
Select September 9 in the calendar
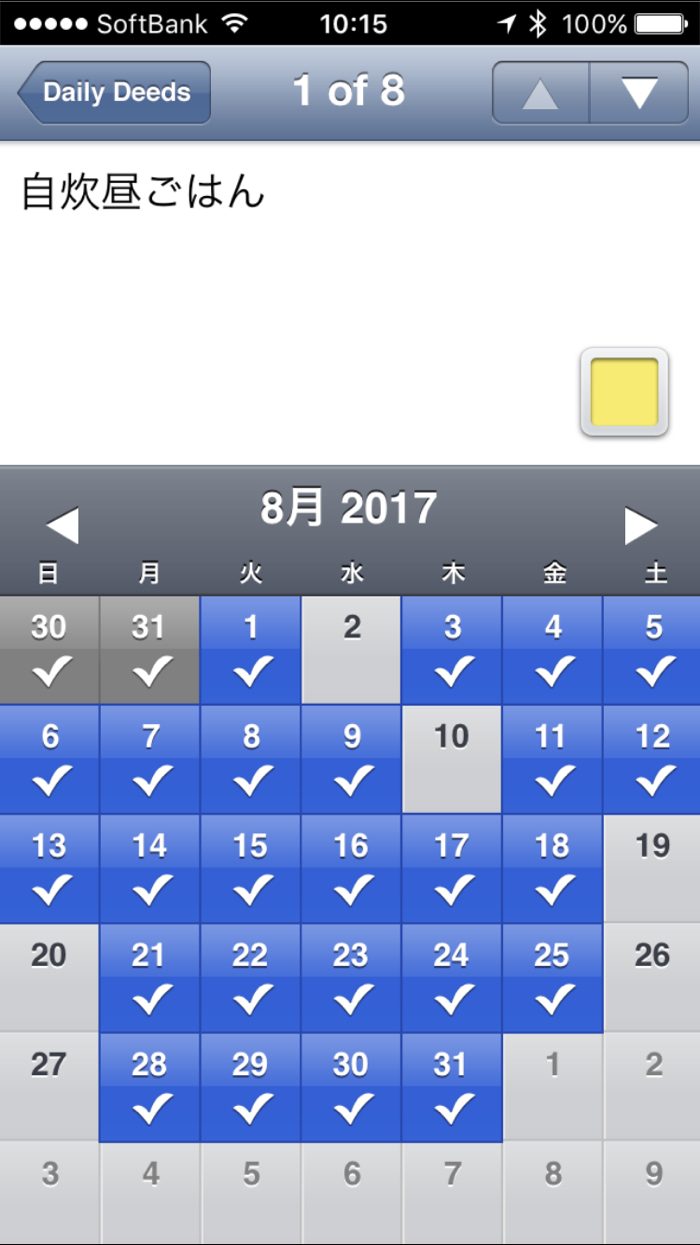[x=652, y=1192]
